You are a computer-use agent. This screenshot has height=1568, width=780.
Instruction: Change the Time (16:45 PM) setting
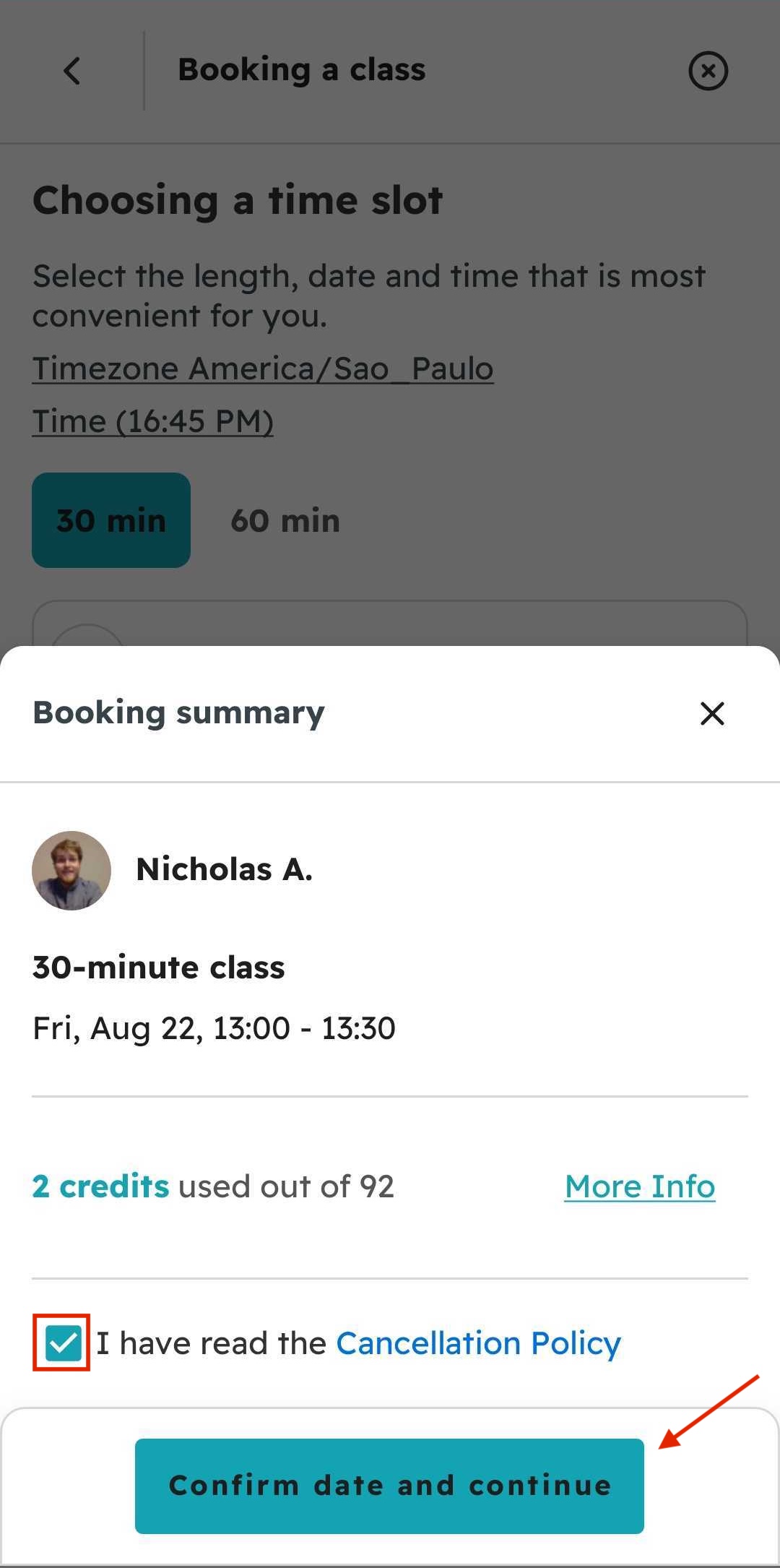coord(153,421)
